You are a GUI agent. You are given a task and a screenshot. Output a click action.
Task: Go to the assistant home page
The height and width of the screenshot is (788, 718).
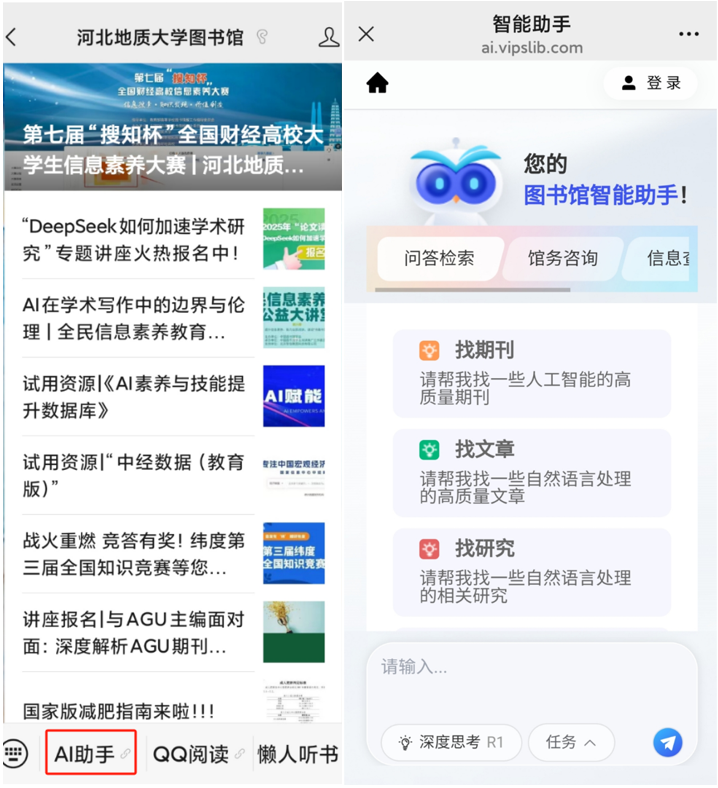click(378, 83)
